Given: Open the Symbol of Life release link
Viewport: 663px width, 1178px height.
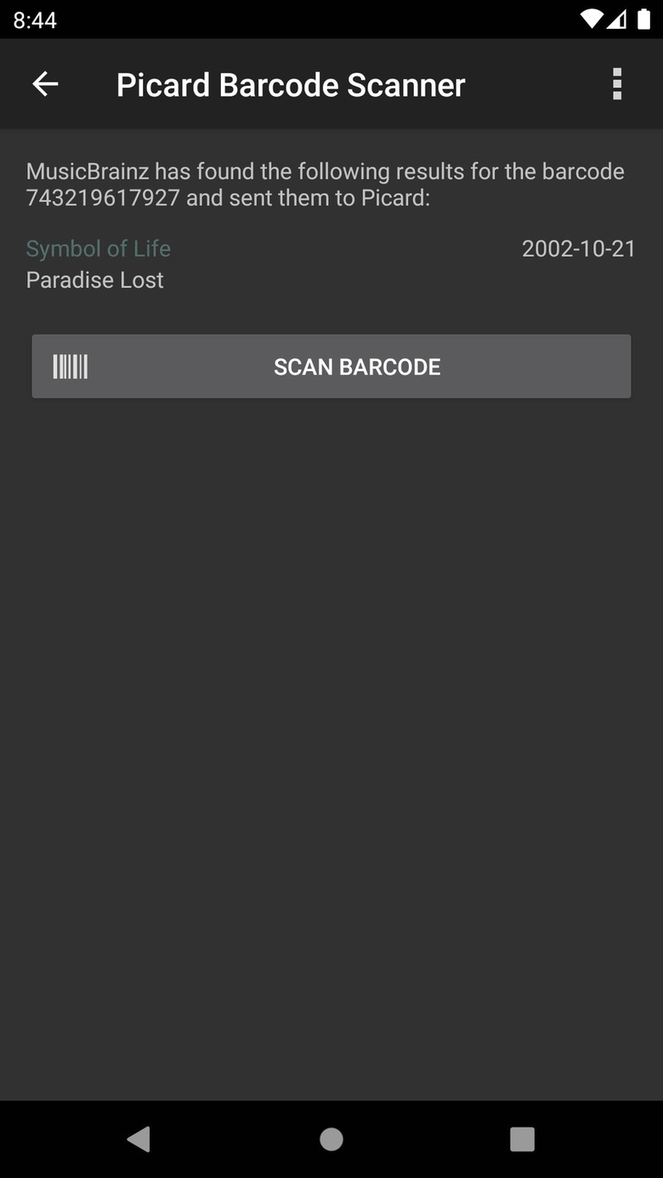Looking at the screenshot, I should pyautogui.click(x=98, y=249).
